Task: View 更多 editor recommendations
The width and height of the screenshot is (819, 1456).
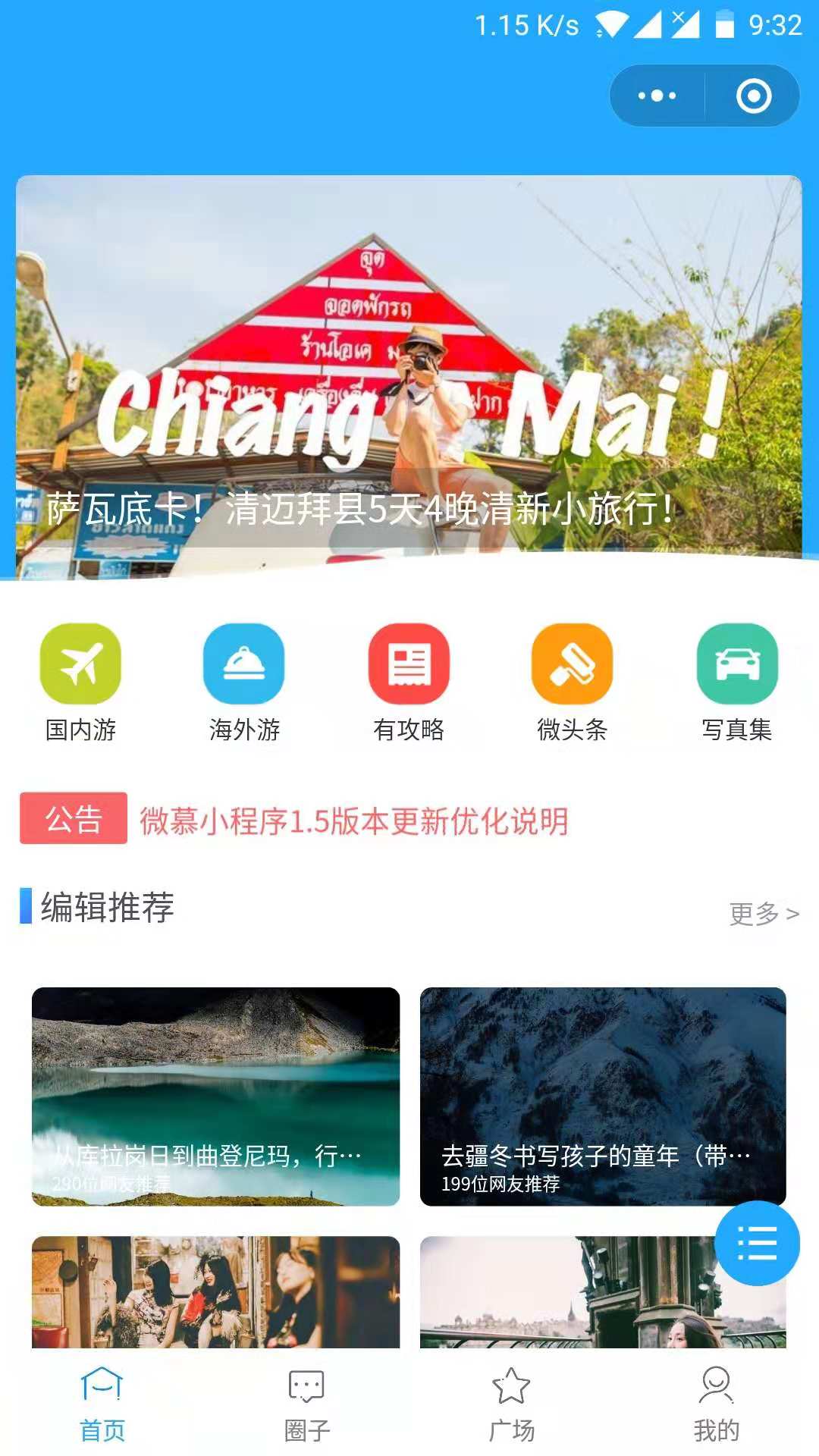Action: point(764,914)
